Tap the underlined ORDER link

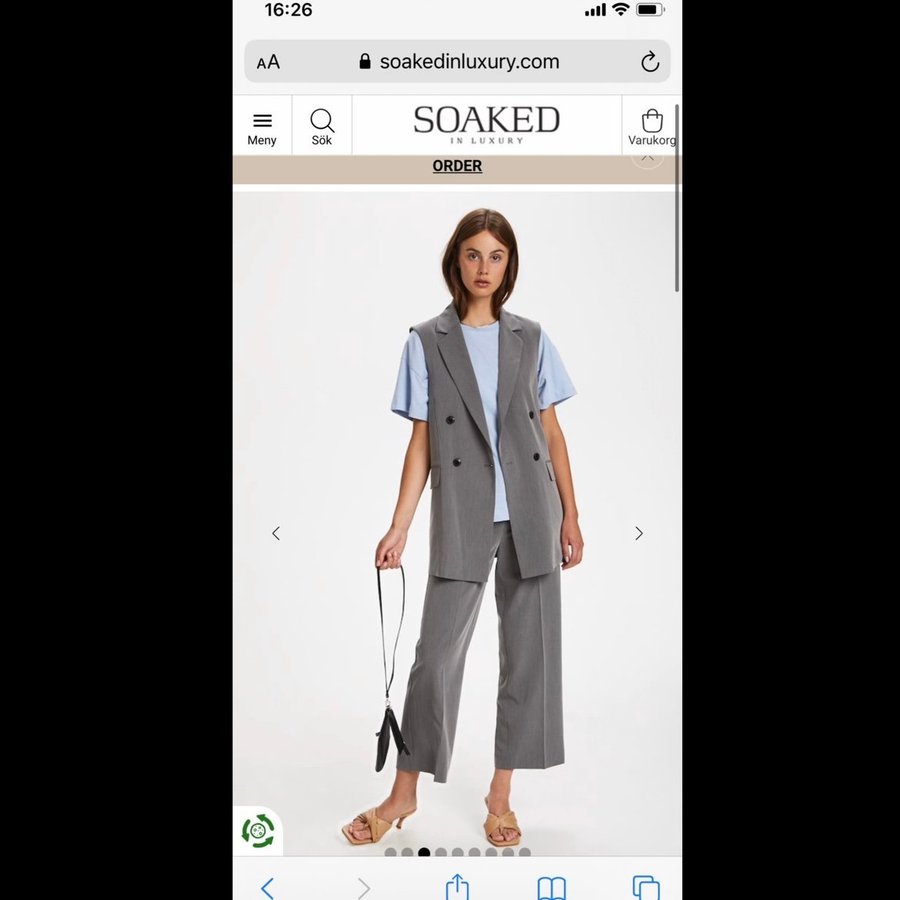pyautogui.click(x=457, y=166)
